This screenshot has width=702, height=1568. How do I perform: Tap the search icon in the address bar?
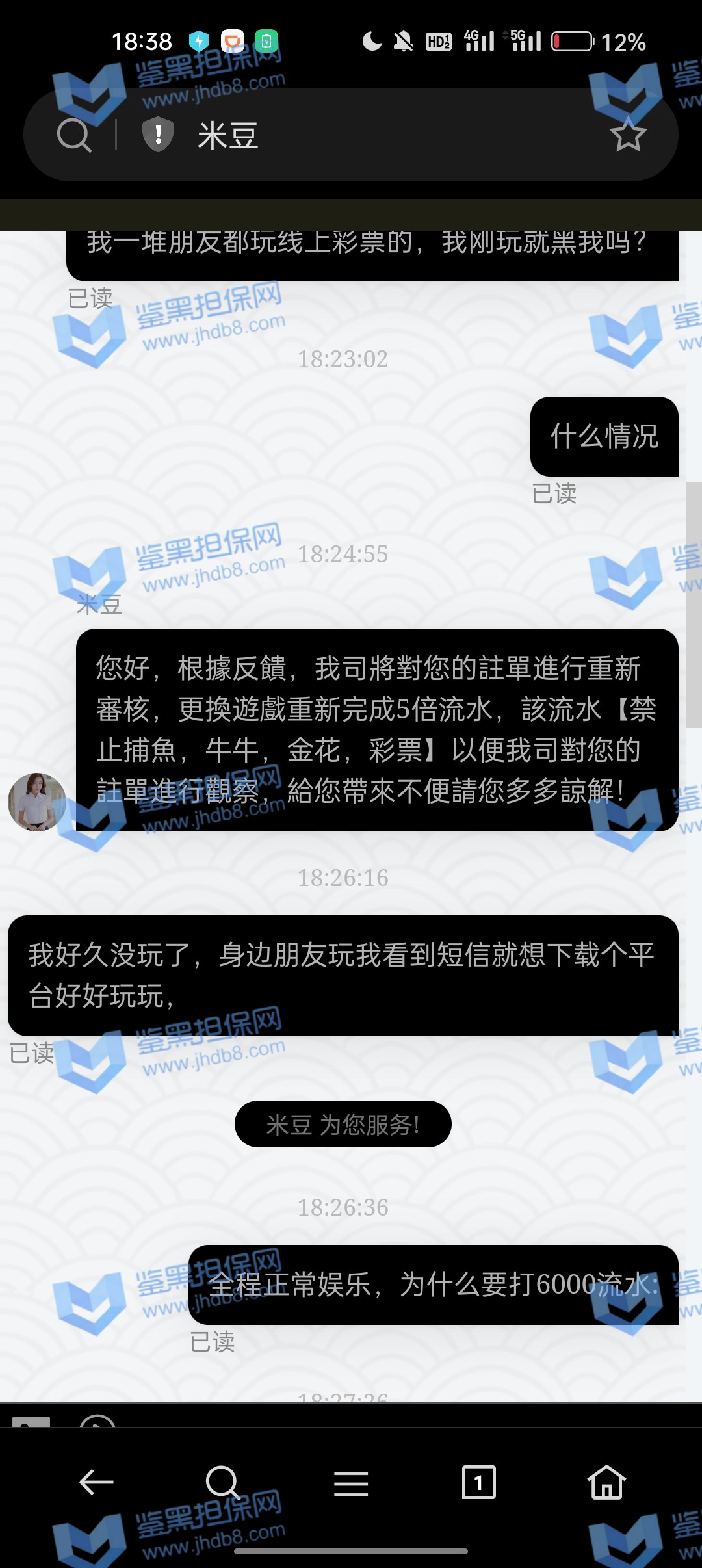pyautogui.click(x=74, y=135)
